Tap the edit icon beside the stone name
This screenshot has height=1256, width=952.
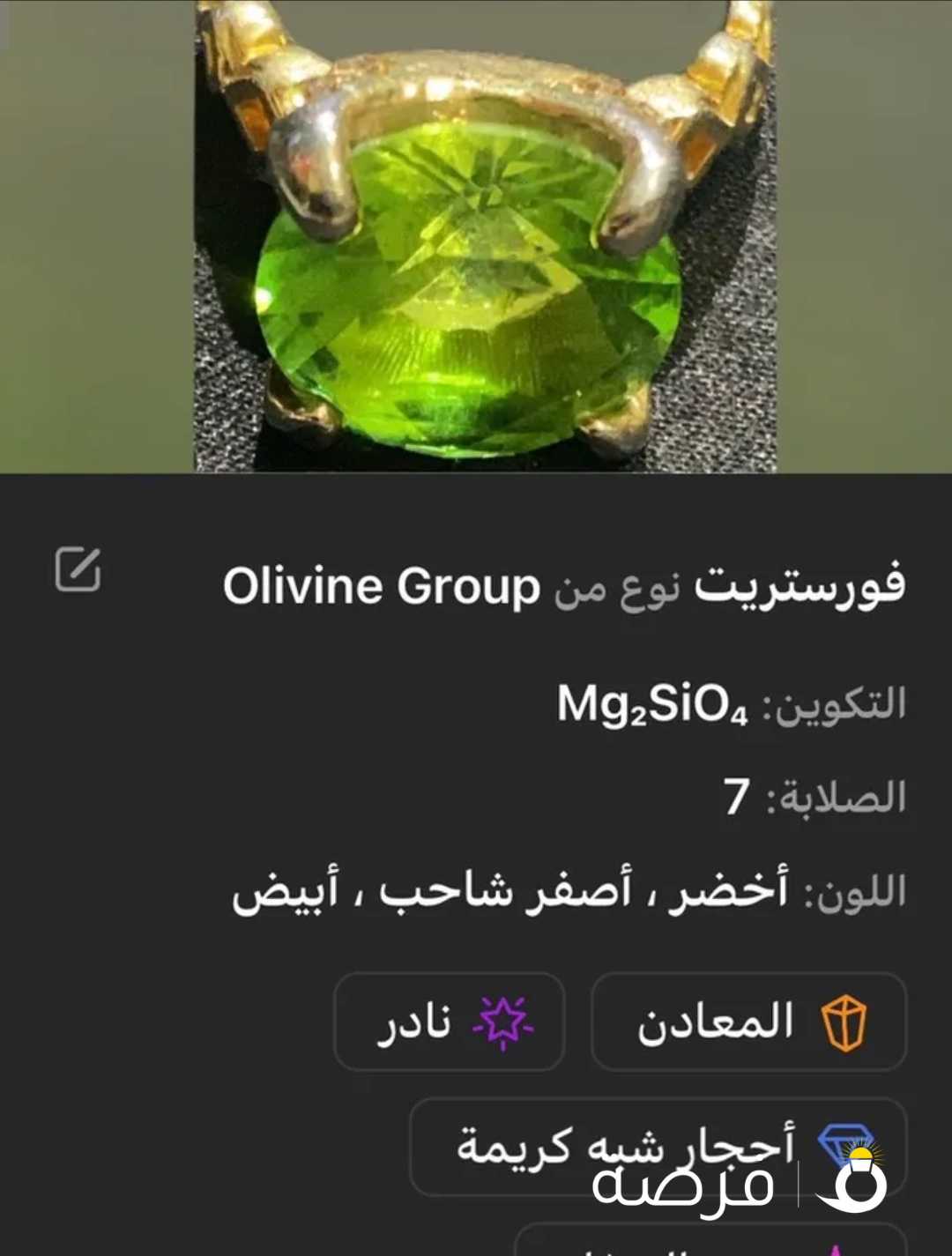(78, 569)
